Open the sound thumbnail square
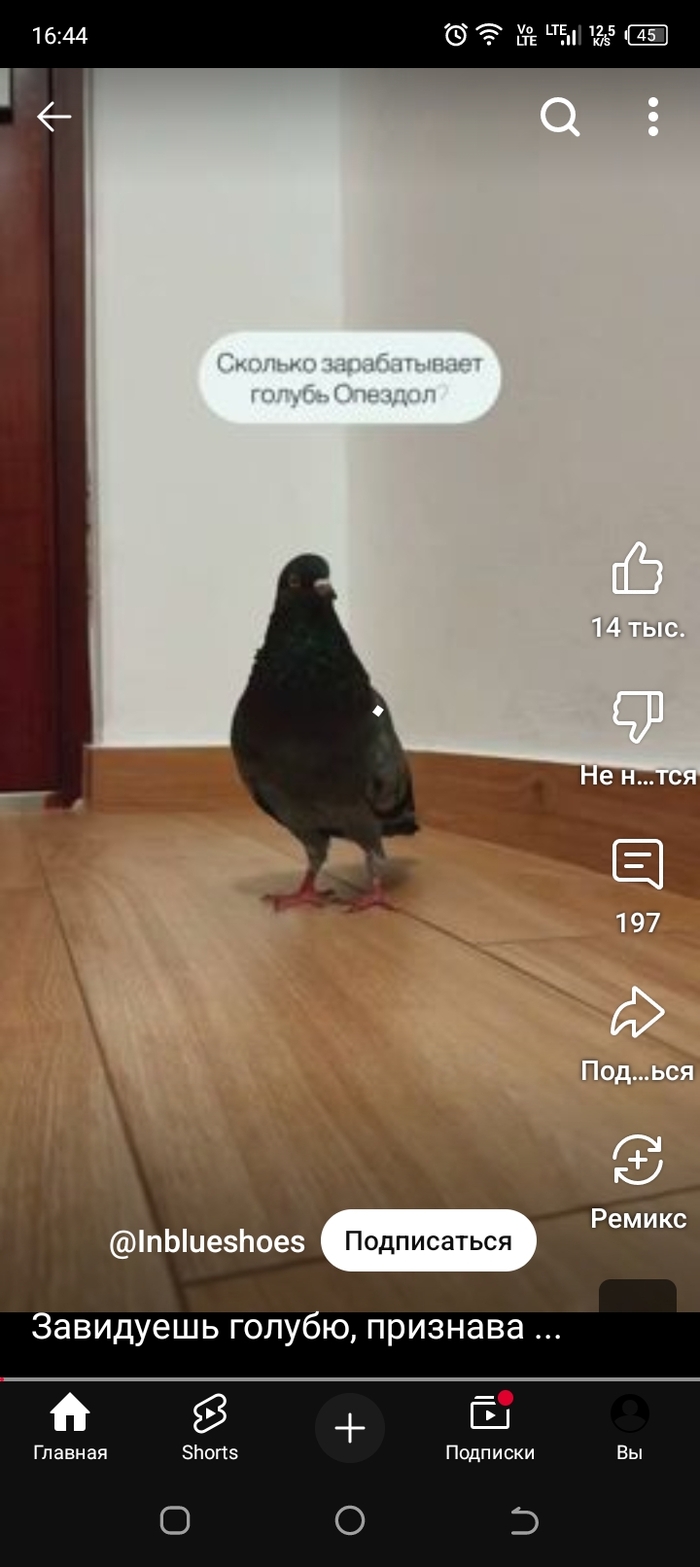Image resolution: width=700 pixels, height=1567 pixels. pyautogui.click(x=638, y=1296)
